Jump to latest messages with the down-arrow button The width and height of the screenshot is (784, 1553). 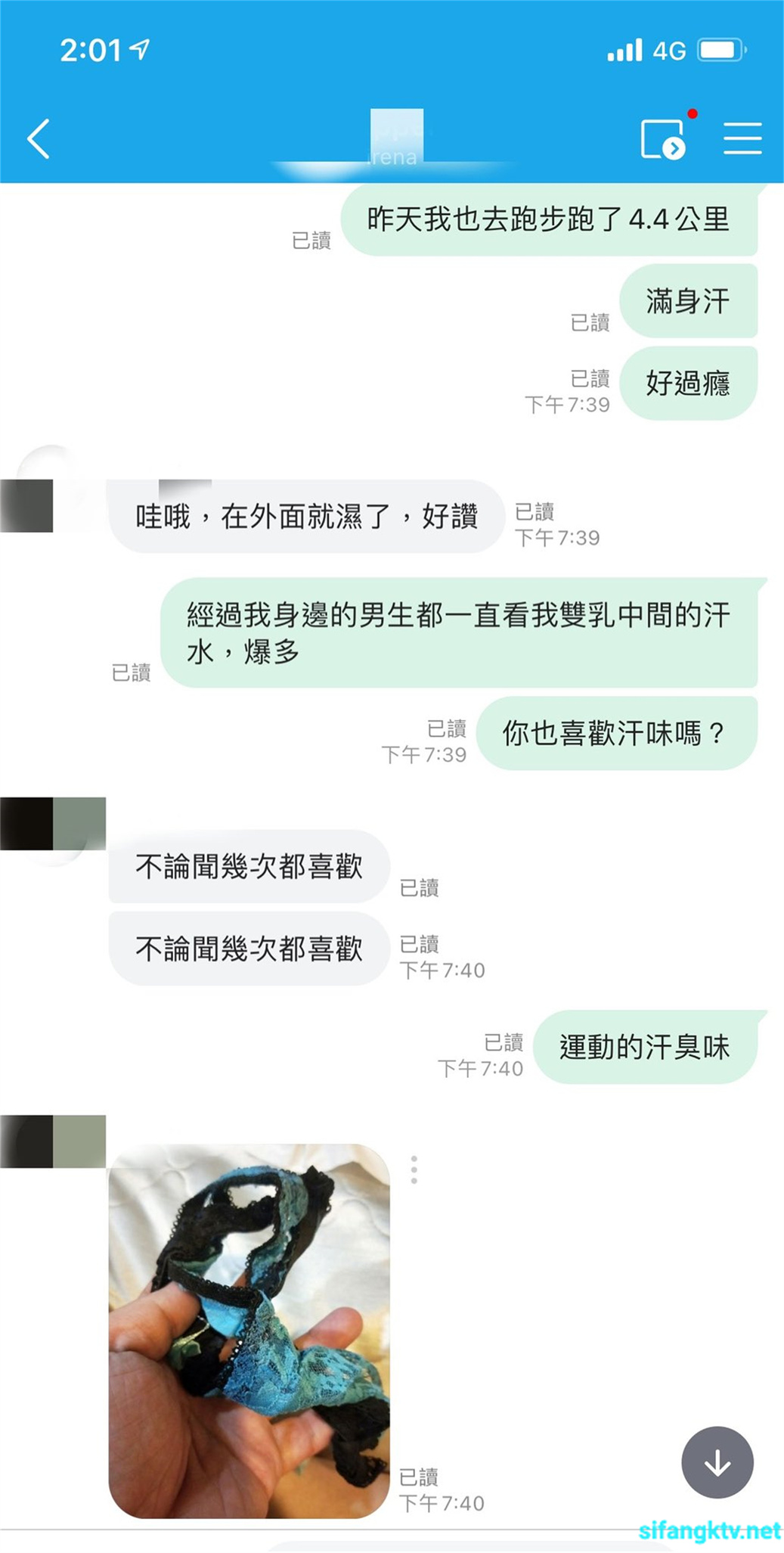(717, 1461)
